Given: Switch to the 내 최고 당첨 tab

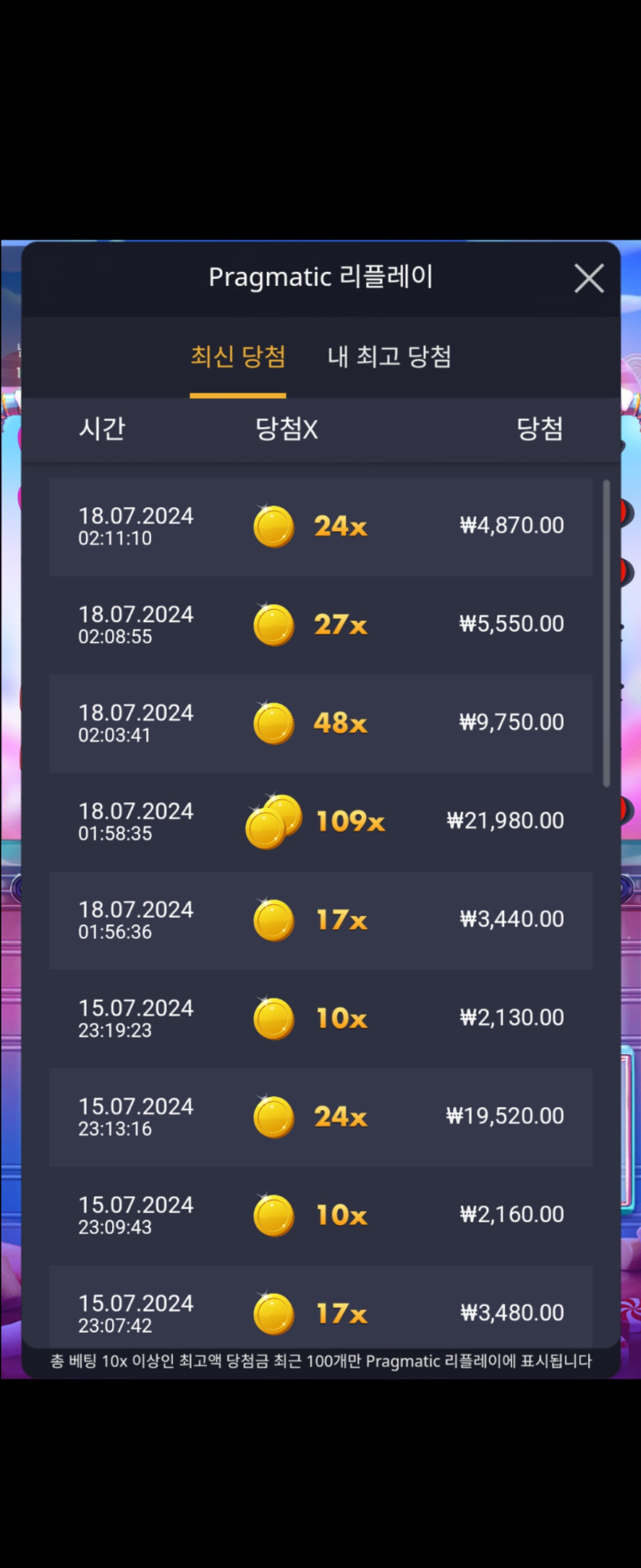Looking at the screenshot, I should tap(389, 356).
